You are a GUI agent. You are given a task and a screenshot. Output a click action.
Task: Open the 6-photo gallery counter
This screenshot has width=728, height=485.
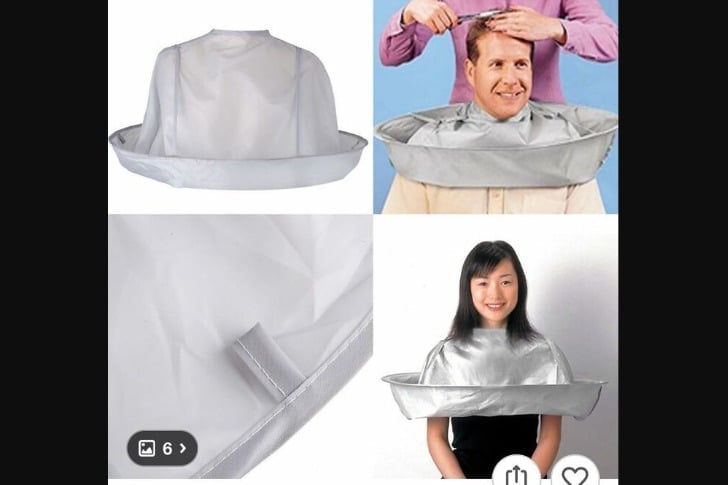click(162, 448)
